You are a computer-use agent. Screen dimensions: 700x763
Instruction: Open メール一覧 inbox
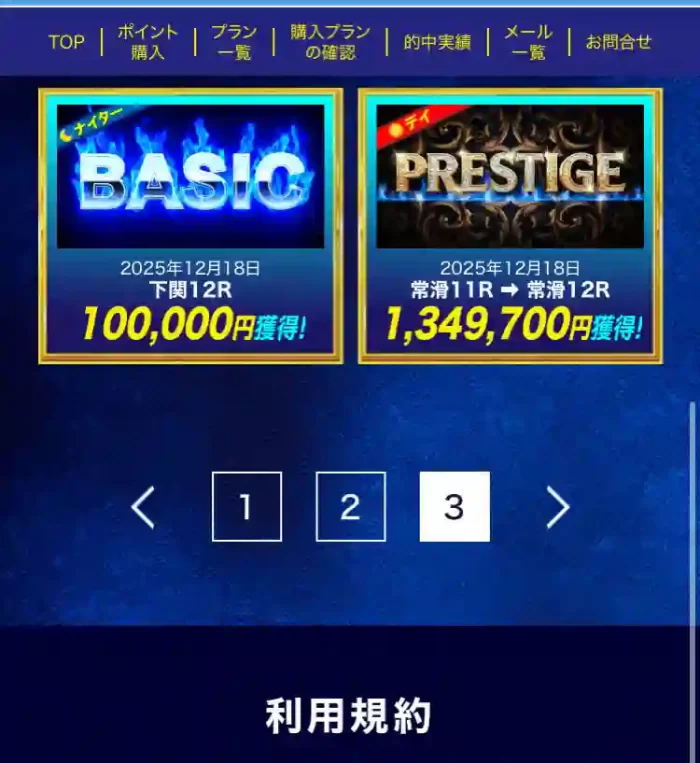tap(528, 42)
